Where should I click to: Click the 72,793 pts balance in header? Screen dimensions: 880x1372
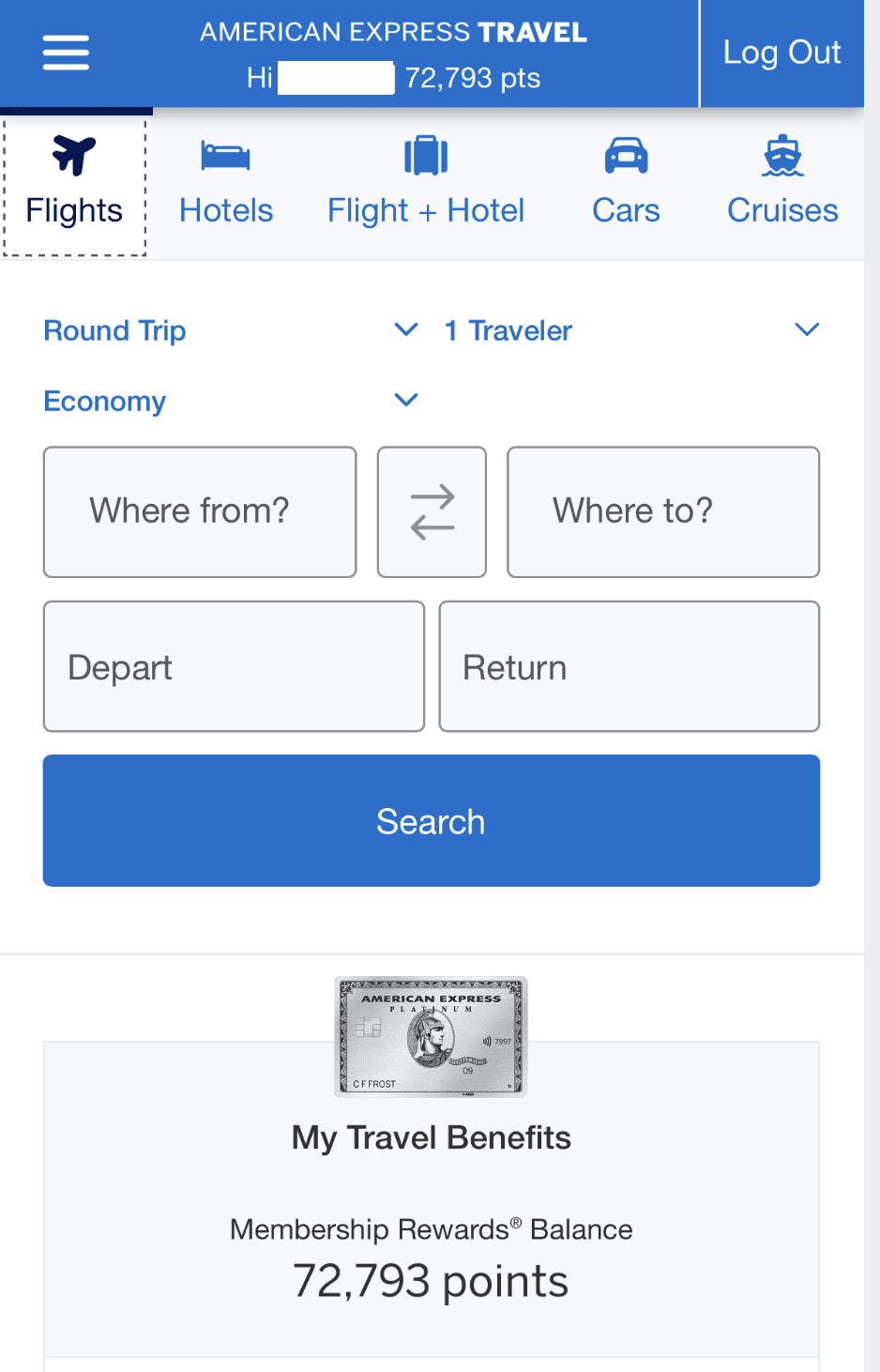pyautogui.click(x=472, y=78)
